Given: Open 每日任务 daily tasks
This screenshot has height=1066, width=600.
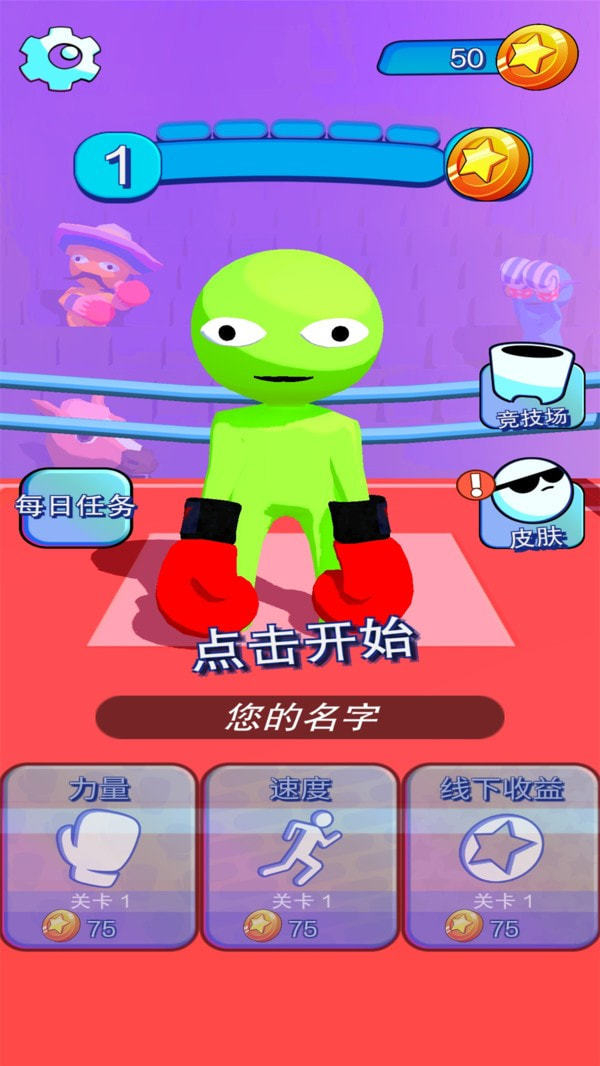Looking at the screenshot, I should 75,507.
